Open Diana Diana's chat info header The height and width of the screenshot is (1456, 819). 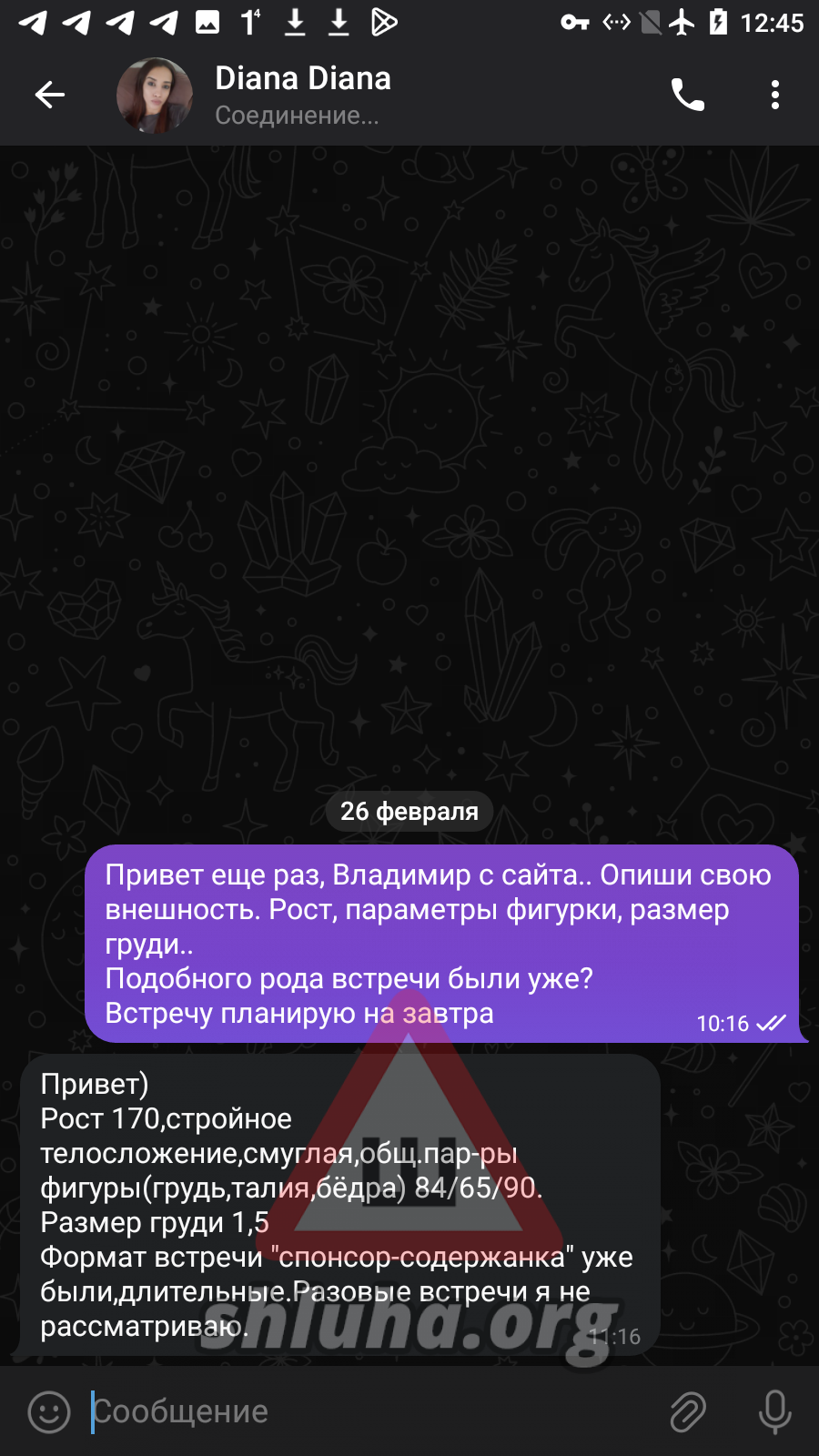(x=303, y=95)
